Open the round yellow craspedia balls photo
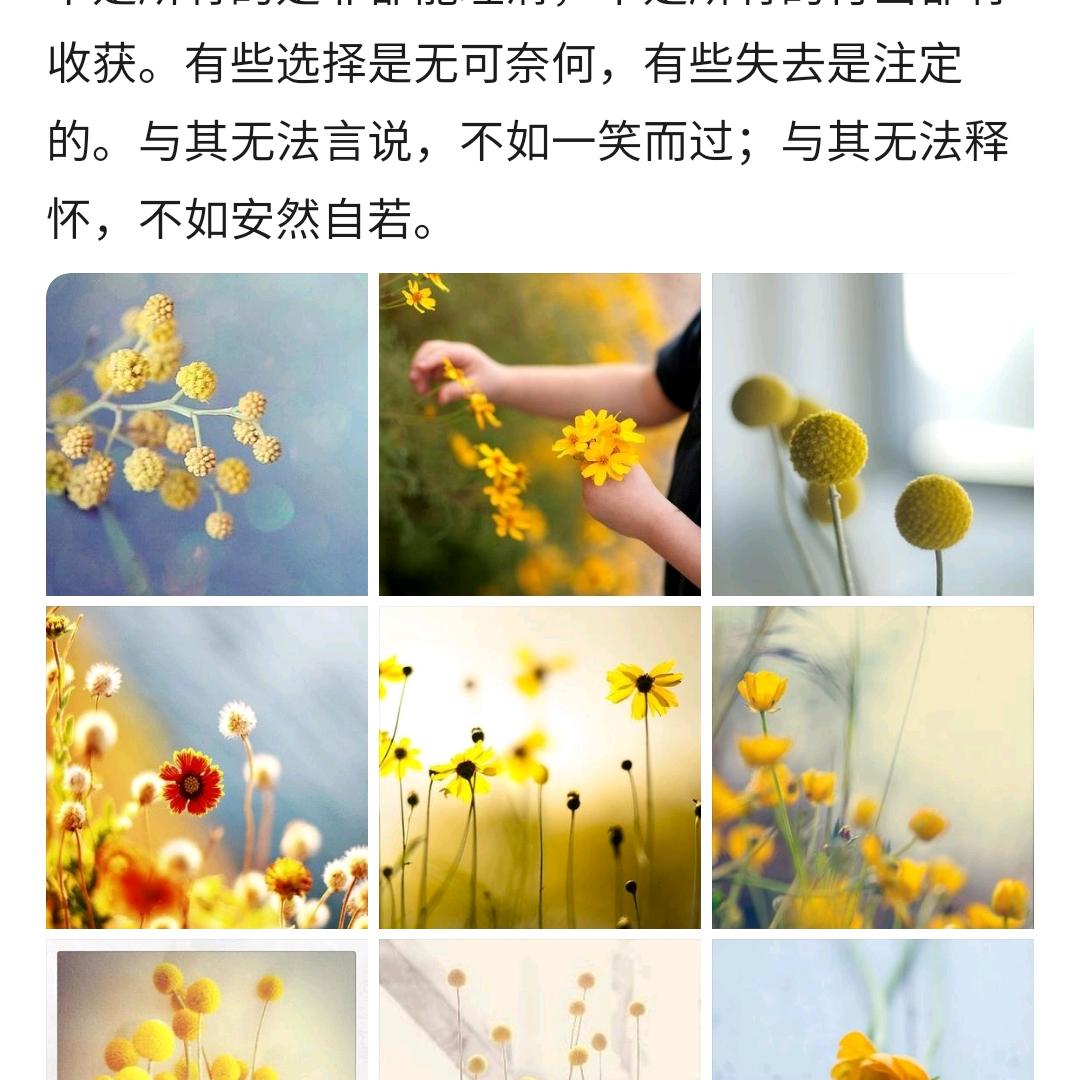1080x1080 pixels. [x=873, y=435]
